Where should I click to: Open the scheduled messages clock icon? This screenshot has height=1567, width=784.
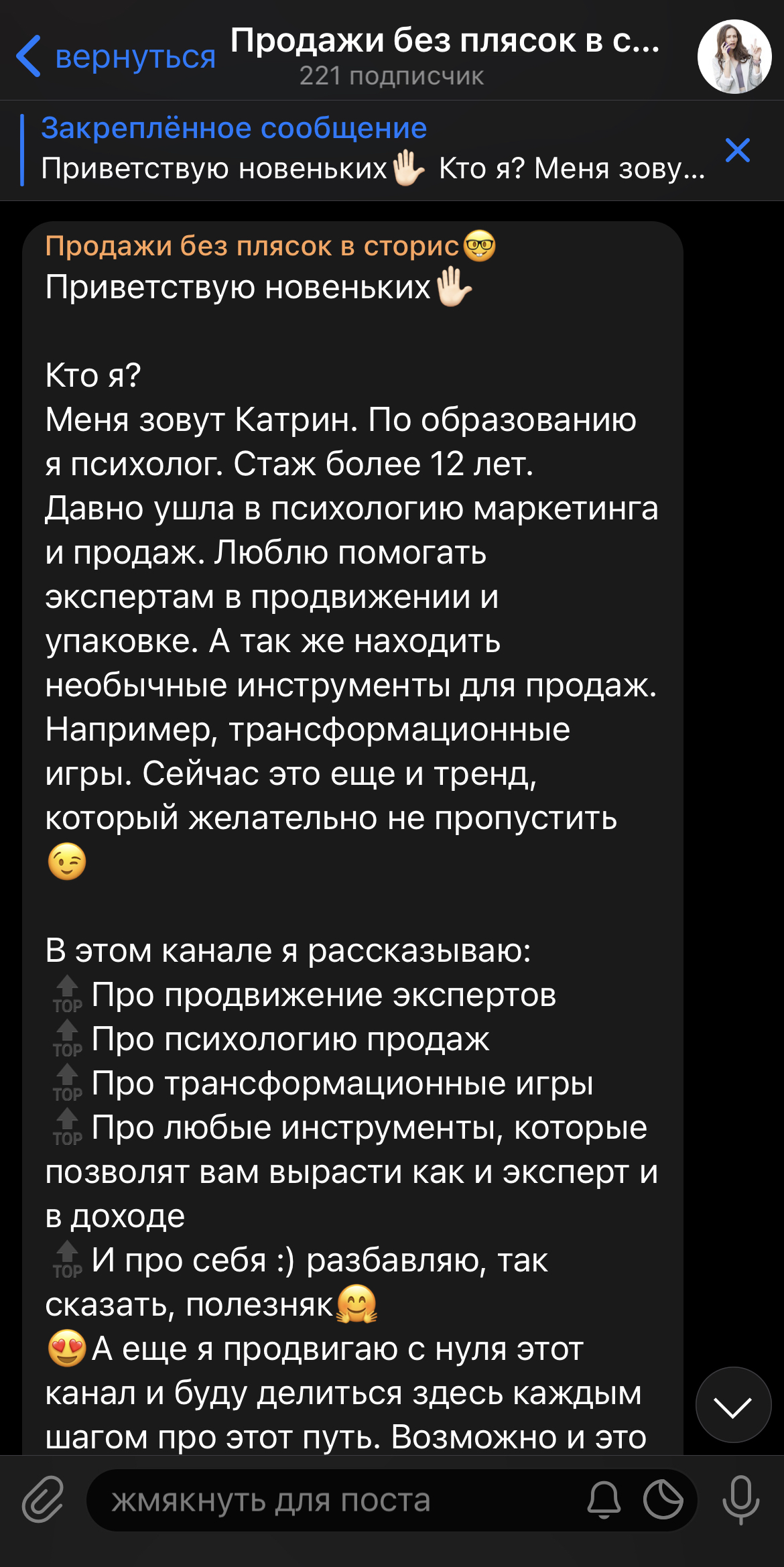click(x=663, y=1499)
